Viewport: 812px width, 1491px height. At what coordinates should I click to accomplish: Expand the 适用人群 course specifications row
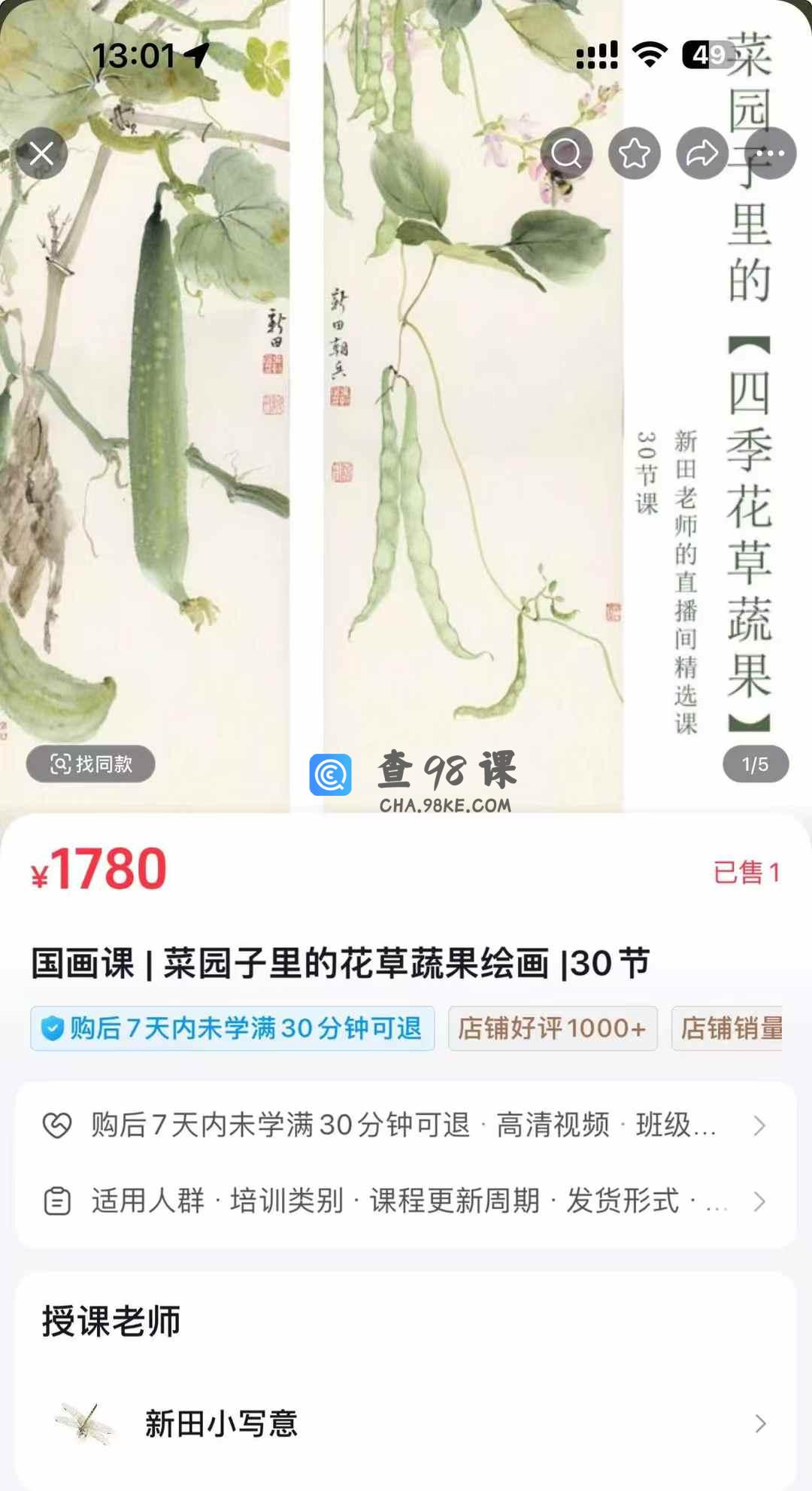[x=406, y=1201]
